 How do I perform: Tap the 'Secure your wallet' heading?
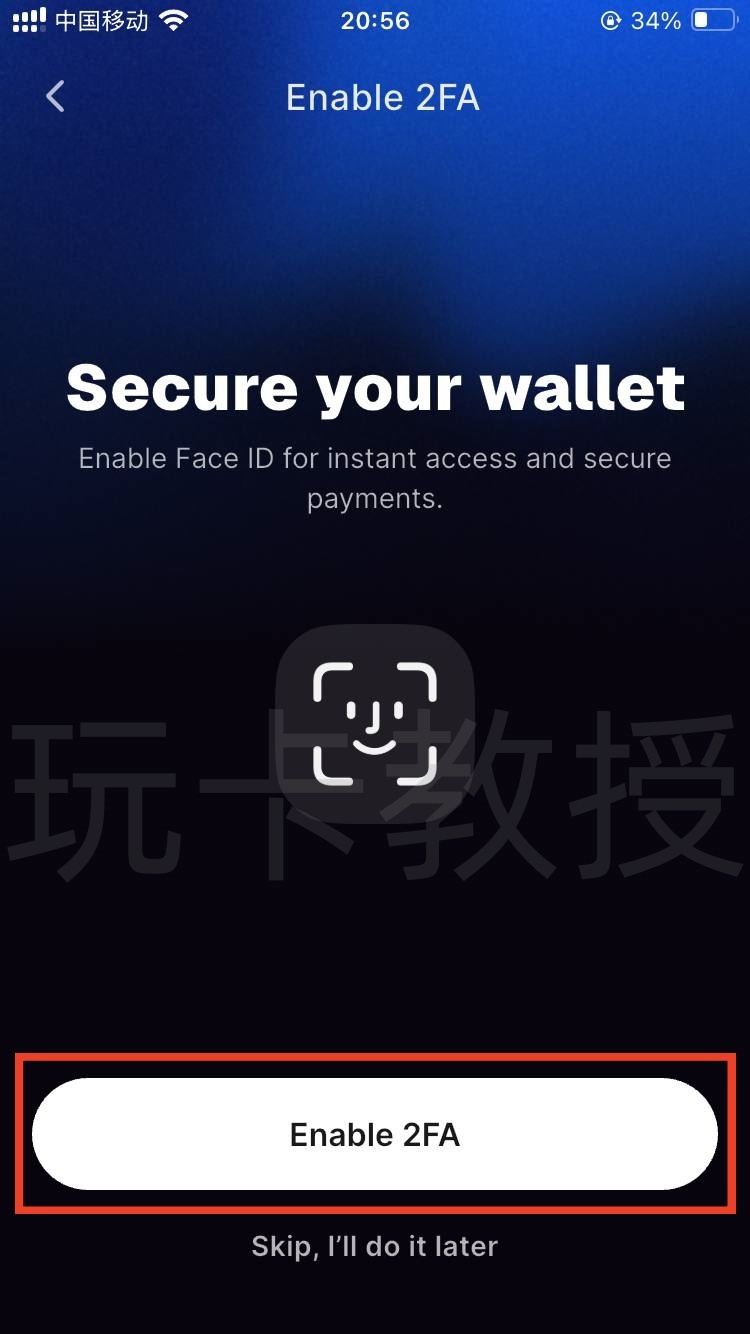click(375, 388)
